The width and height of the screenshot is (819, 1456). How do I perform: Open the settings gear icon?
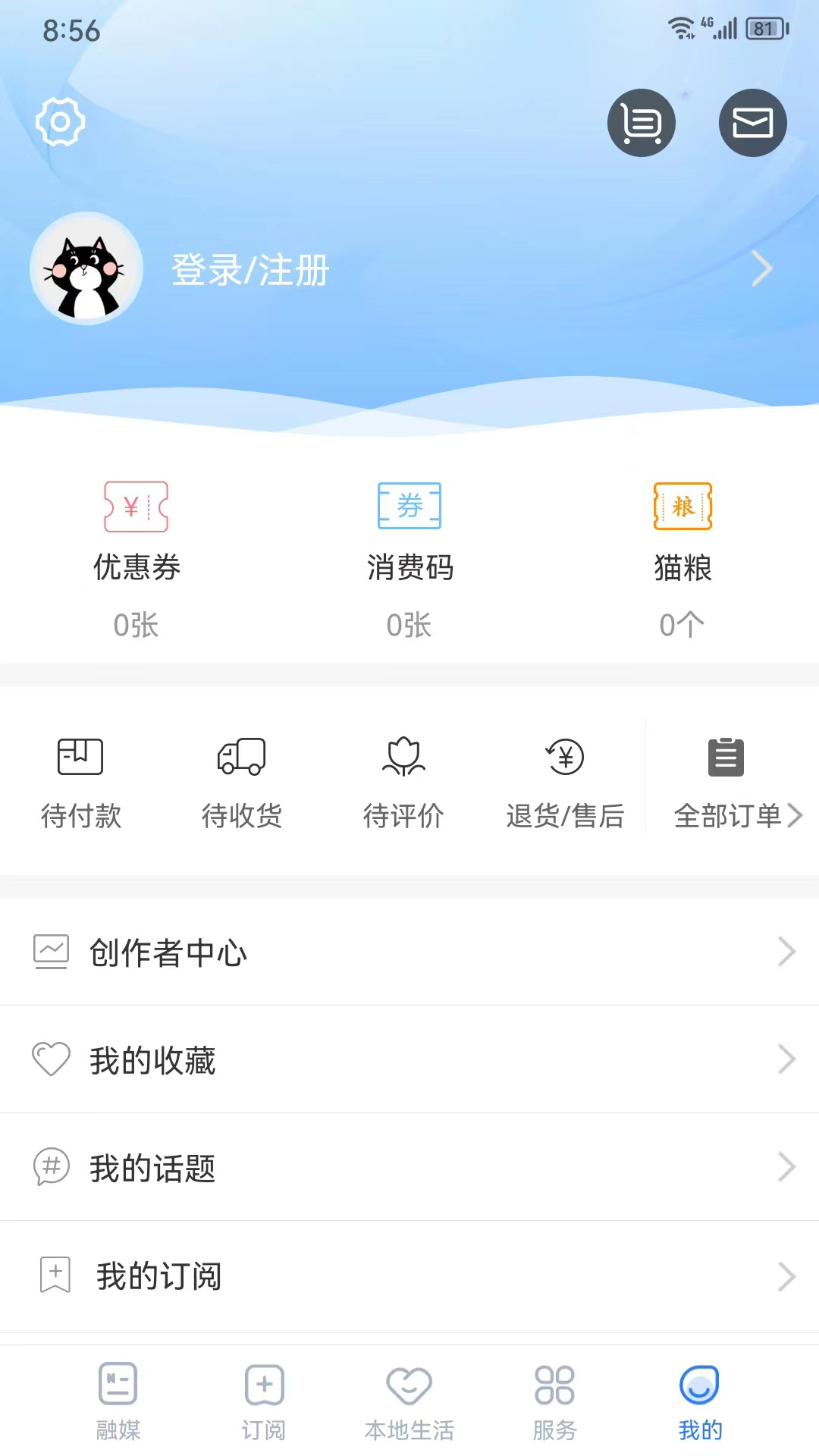click(60, 121)
